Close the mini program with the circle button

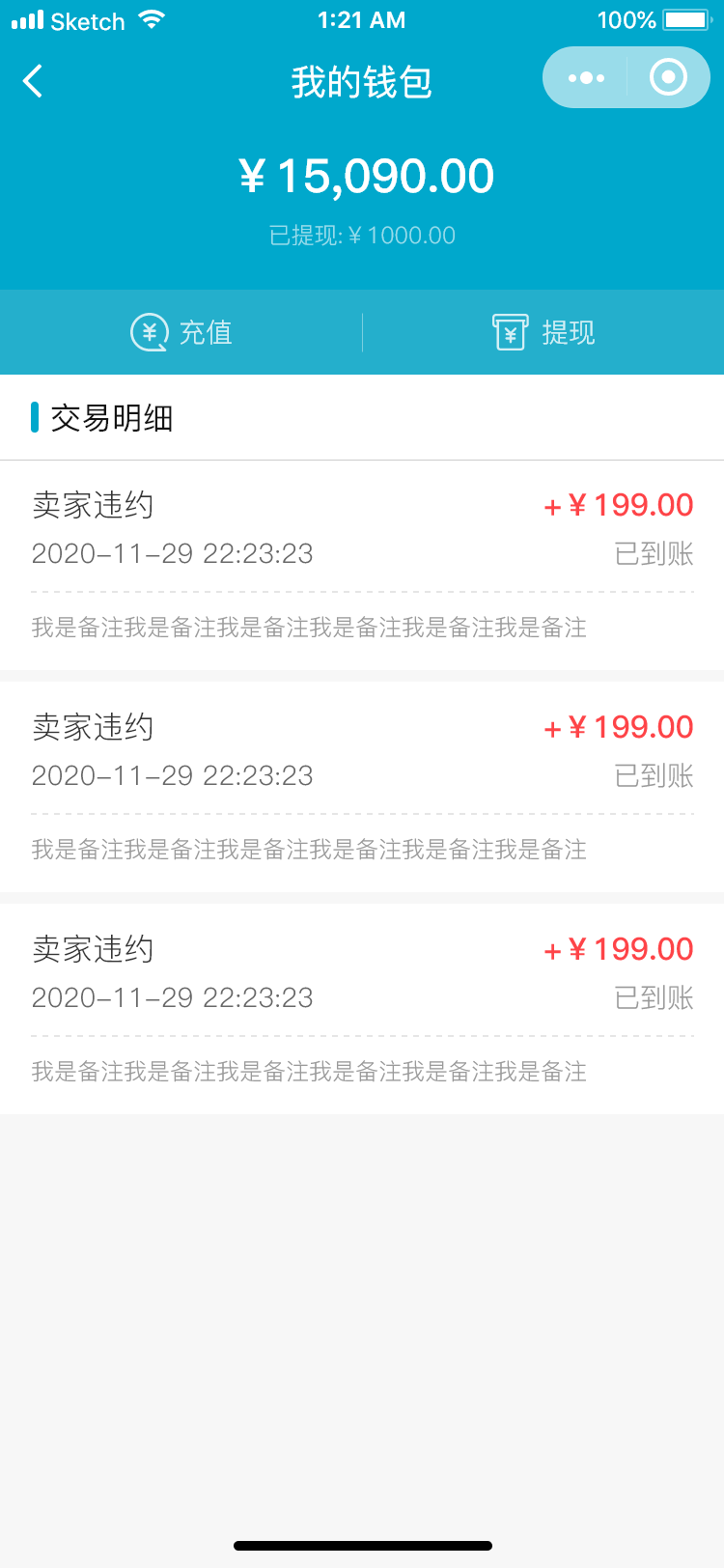tap(668, 78)
